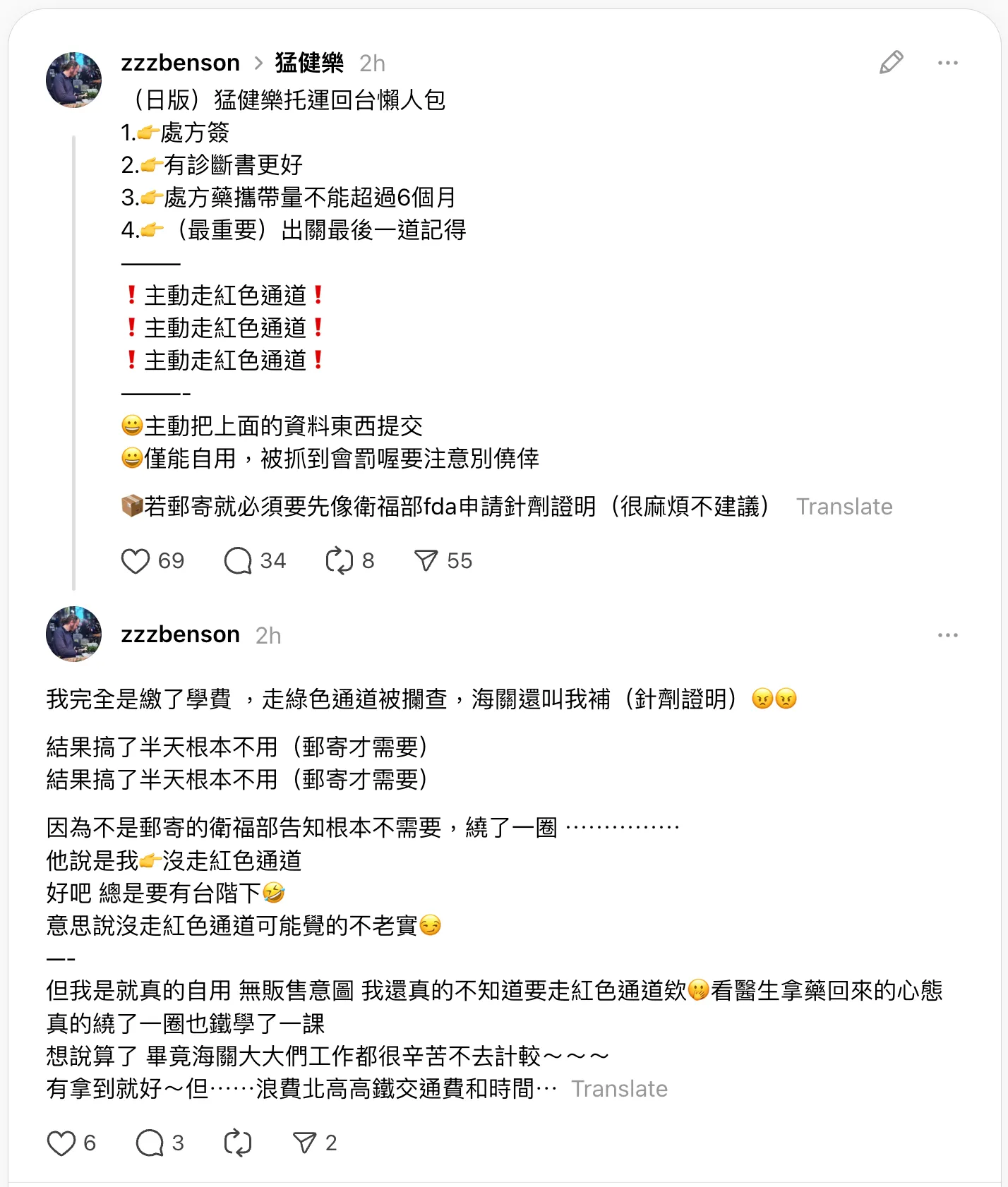Repost the first post with 8 reposts

[340, 561]
